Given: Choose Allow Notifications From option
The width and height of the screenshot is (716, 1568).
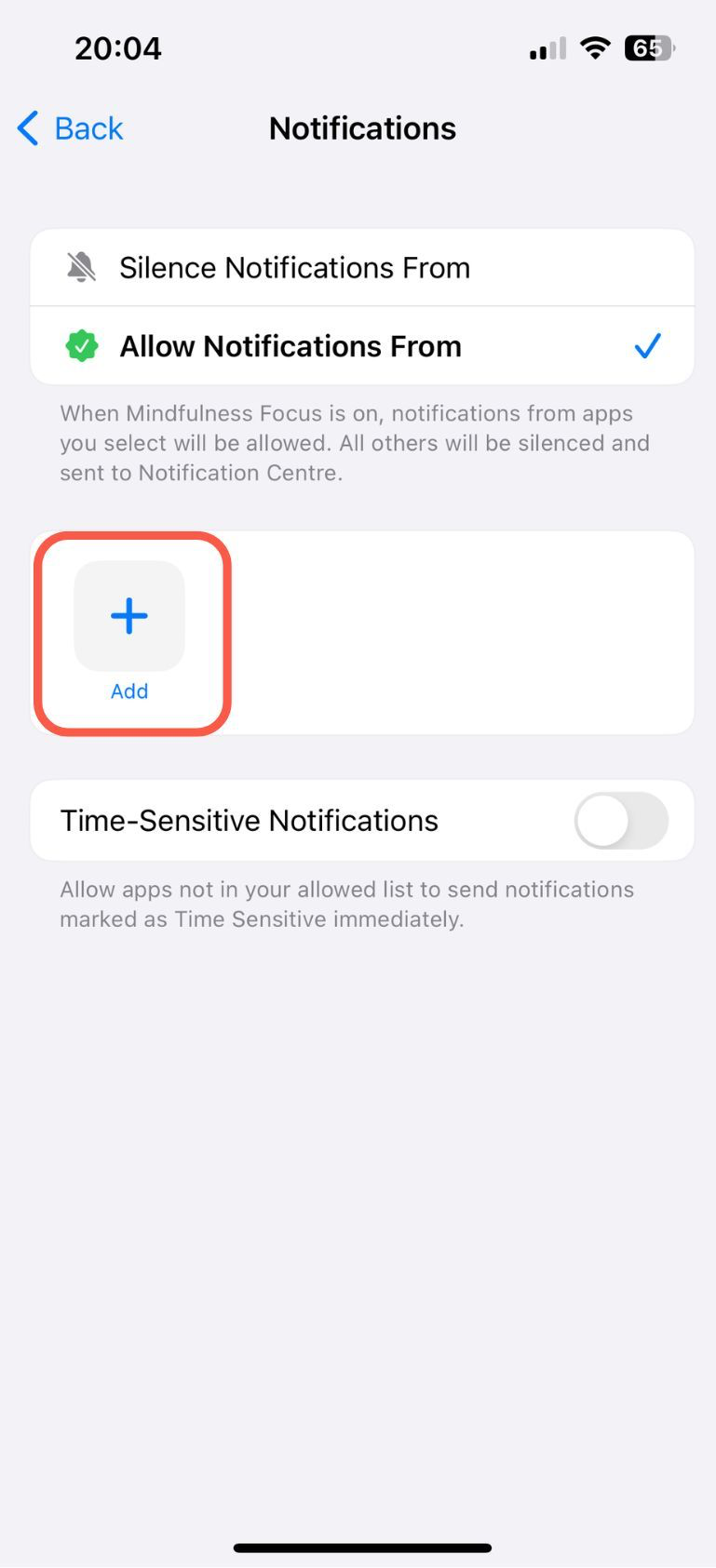Looking at the screenshot, I should pyautogui.click(x=290, y=346).
